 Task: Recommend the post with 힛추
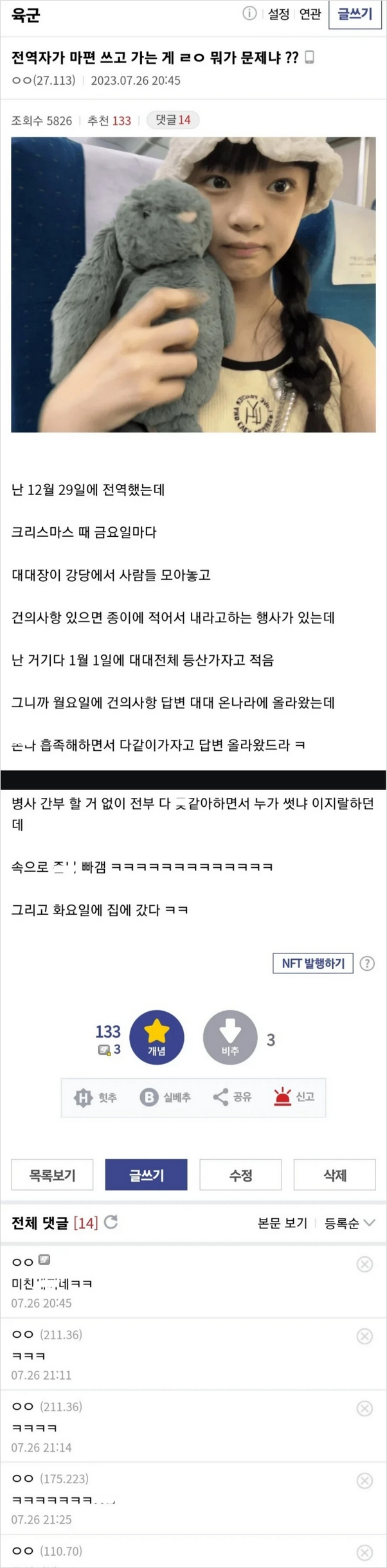96,1097
